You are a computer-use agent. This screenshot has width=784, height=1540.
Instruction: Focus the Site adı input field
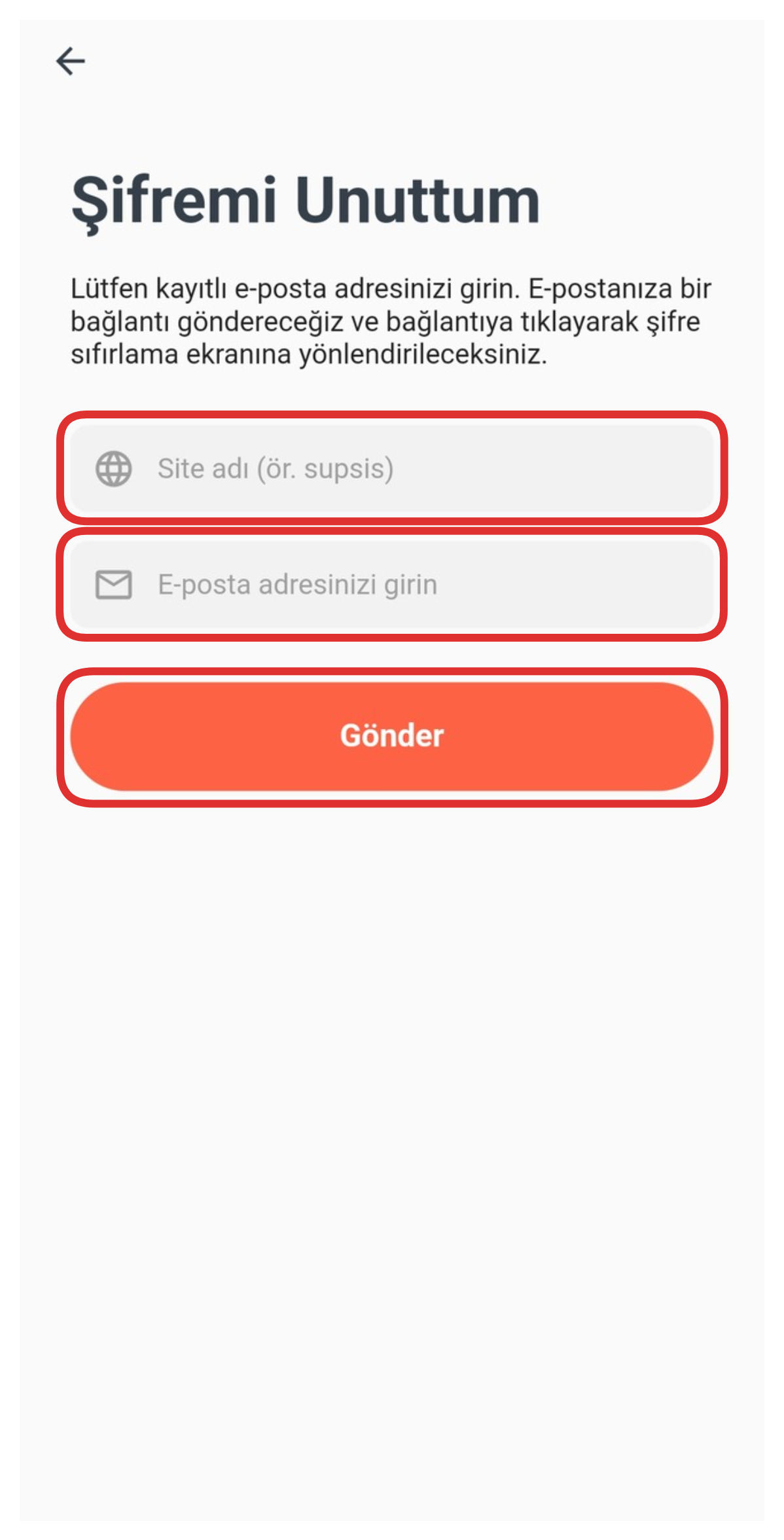(x=392, y=468)
